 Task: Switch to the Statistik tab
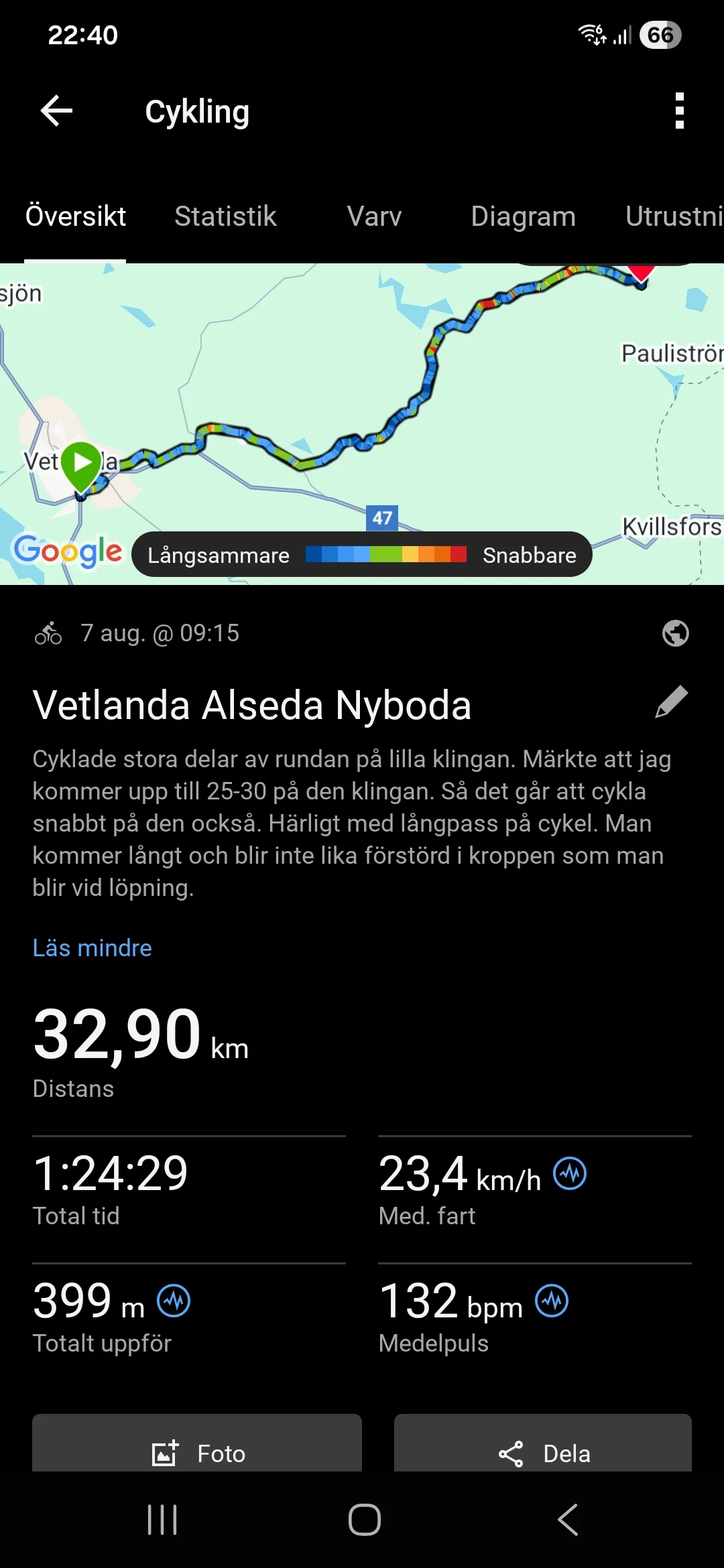pos(225,216)
